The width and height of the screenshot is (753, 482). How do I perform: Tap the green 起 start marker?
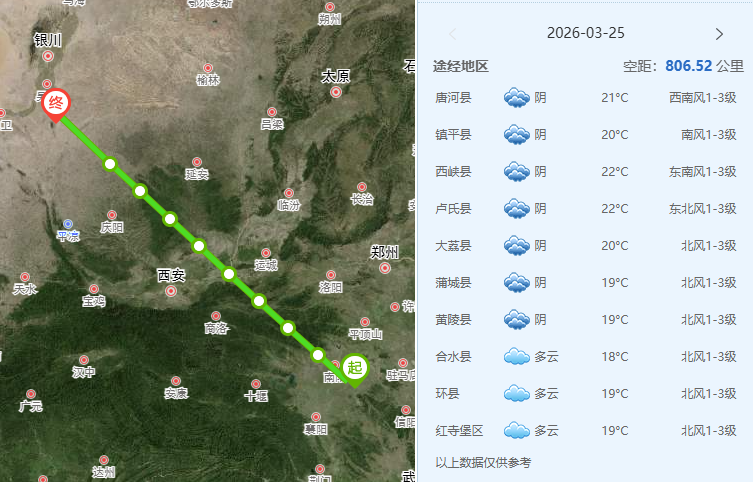pos(354,369)
